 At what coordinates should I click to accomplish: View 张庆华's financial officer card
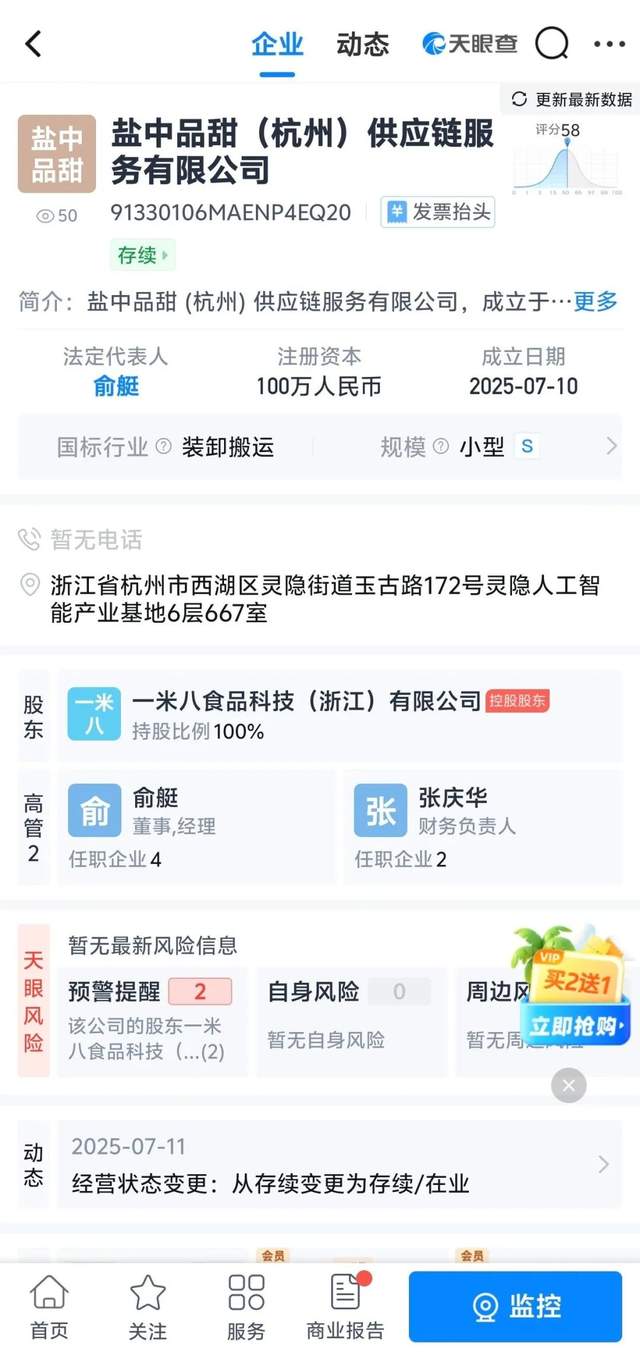[480, 826]
